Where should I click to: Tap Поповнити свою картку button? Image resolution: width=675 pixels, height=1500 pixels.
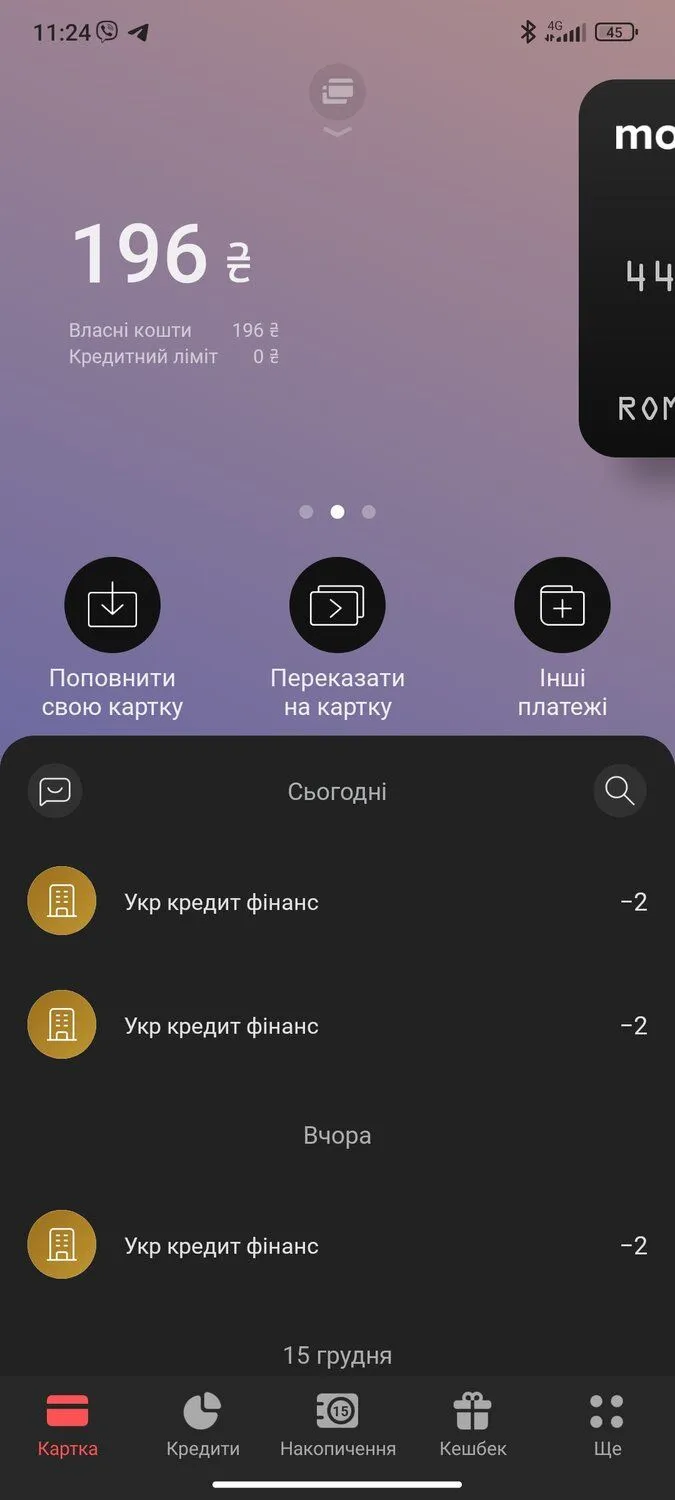point(112,606)
